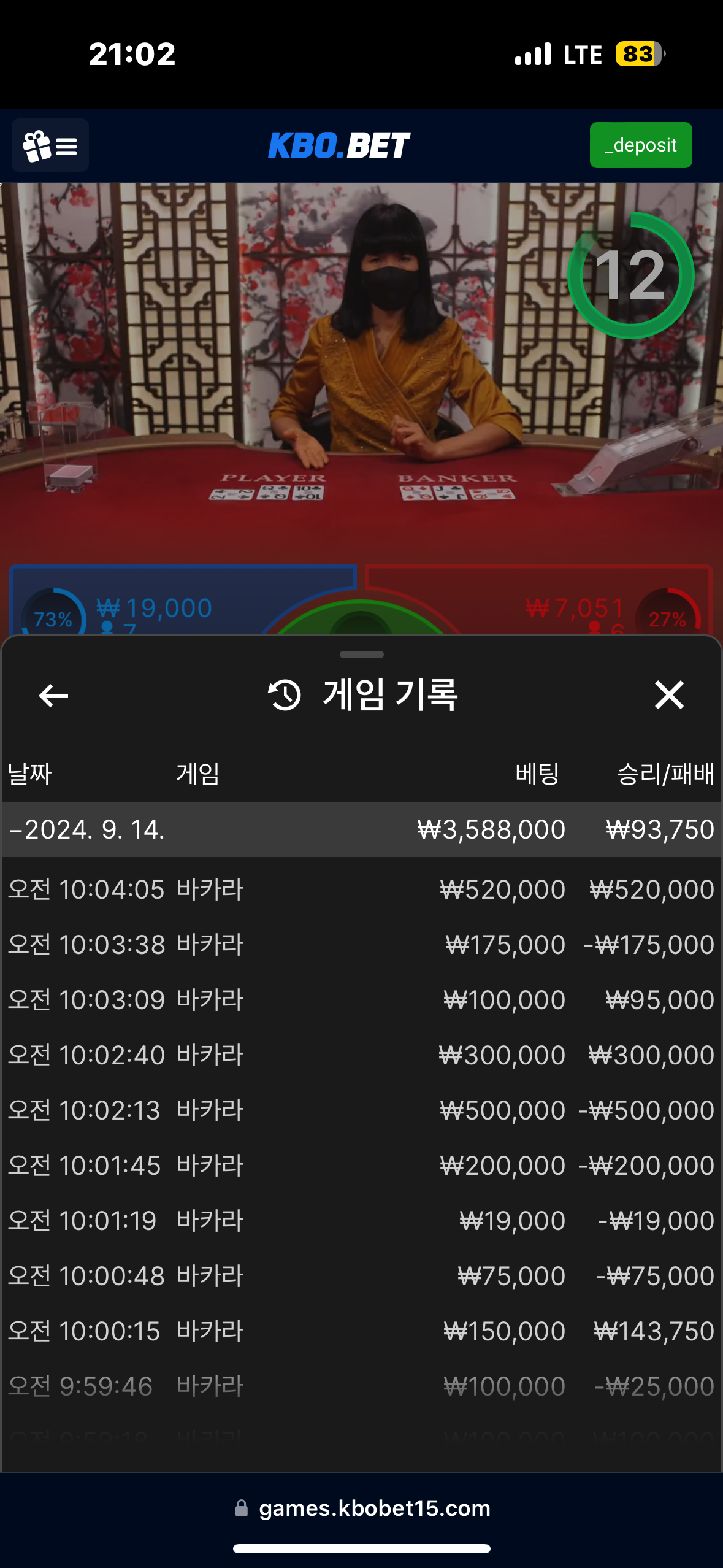
Task: Open the 10:02:13 baccarat round
Action: click(x=361, y=1110)
